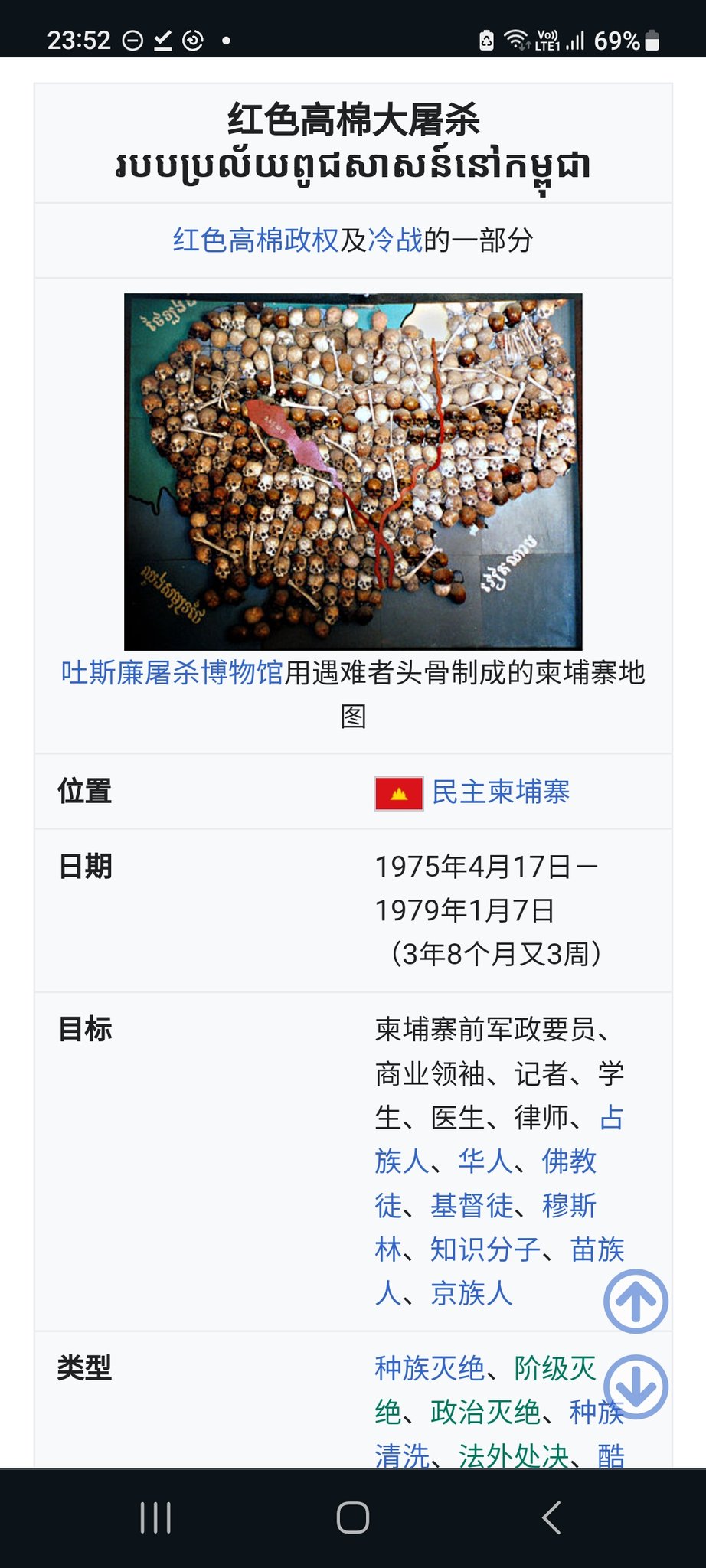The width and height of the screenshot is (706, 1568).
Task: Open the 政治灭绝 link
Action: [485, 1412]
